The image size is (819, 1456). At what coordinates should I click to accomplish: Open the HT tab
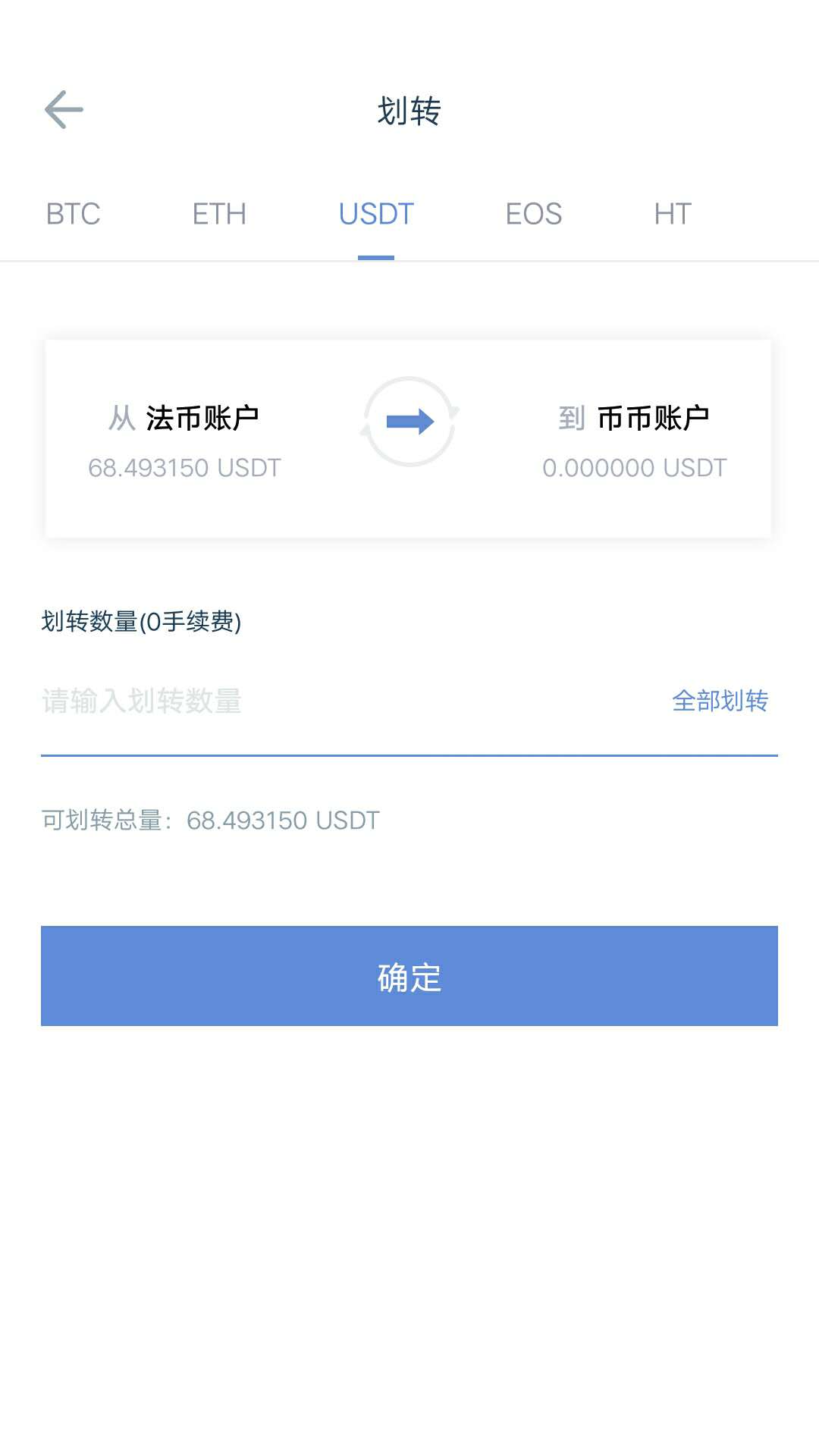[673, 215]
